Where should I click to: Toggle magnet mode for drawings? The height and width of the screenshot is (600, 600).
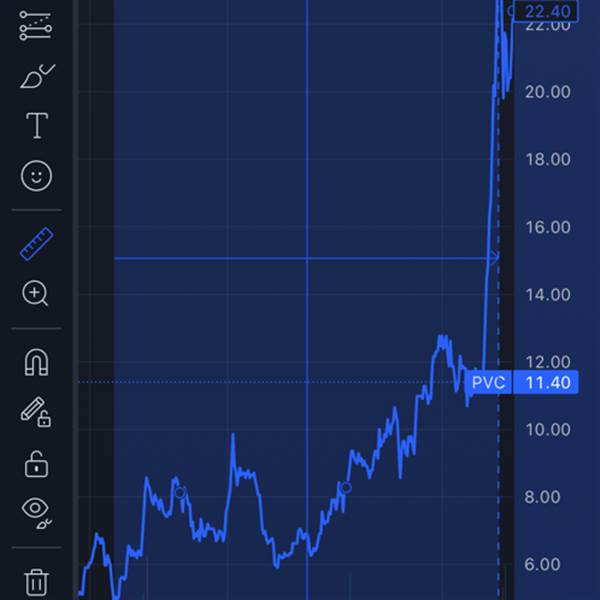(36, 362)
